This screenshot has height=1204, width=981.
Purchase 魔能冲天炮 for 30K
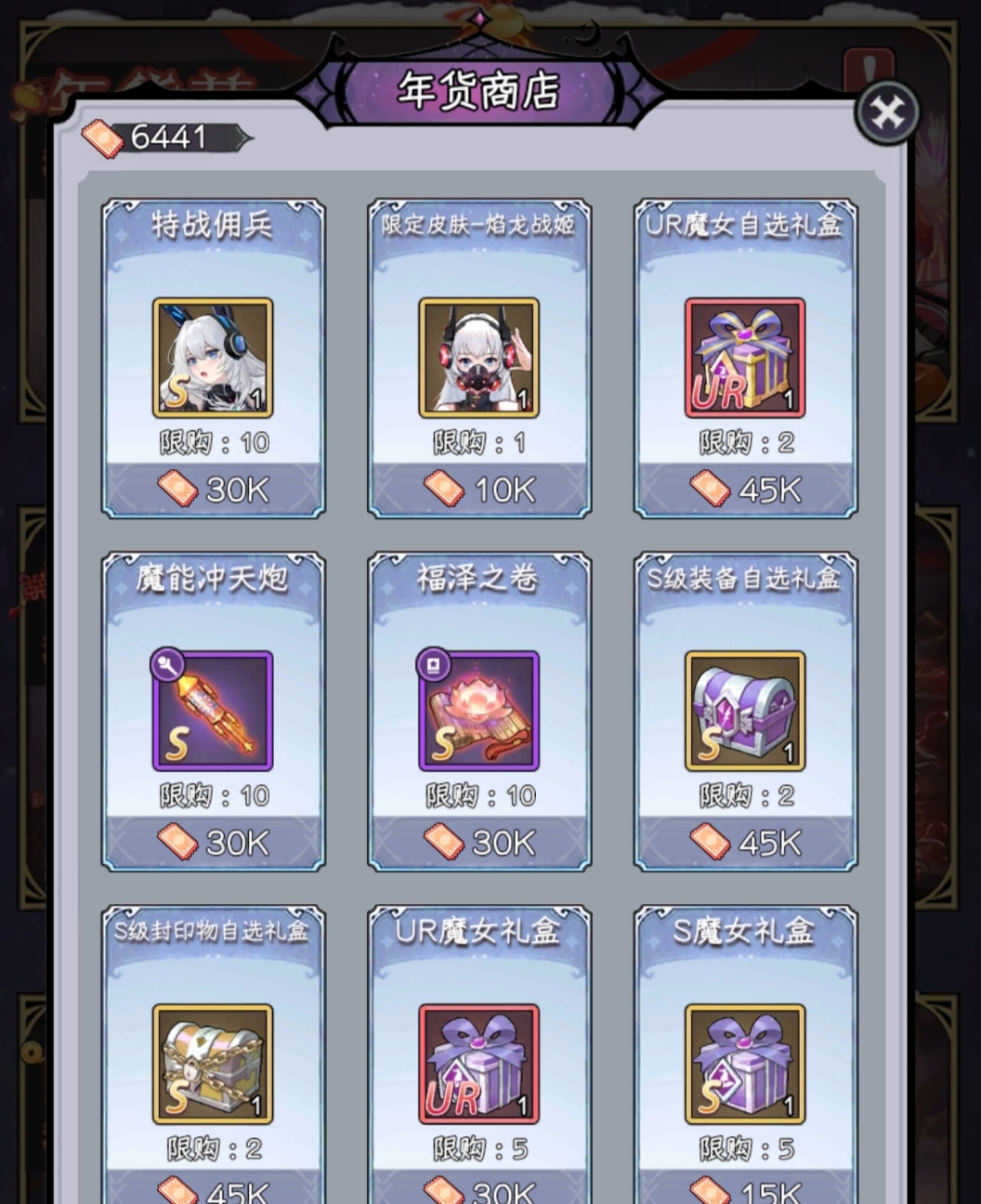tap(213, 842)
